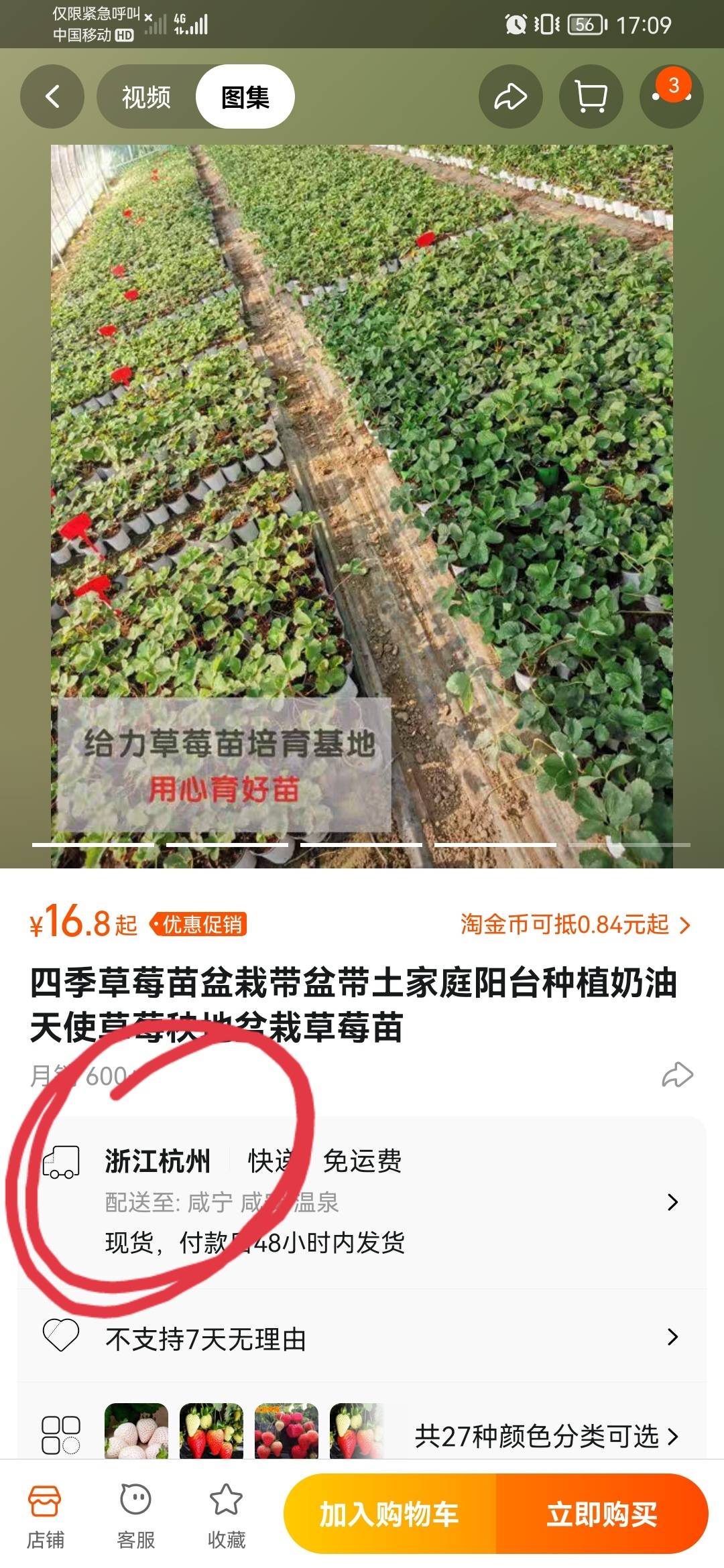Screen dimensions: 724x1568
Task: Select the 图集 tab
Action: [x=245, y=97]
